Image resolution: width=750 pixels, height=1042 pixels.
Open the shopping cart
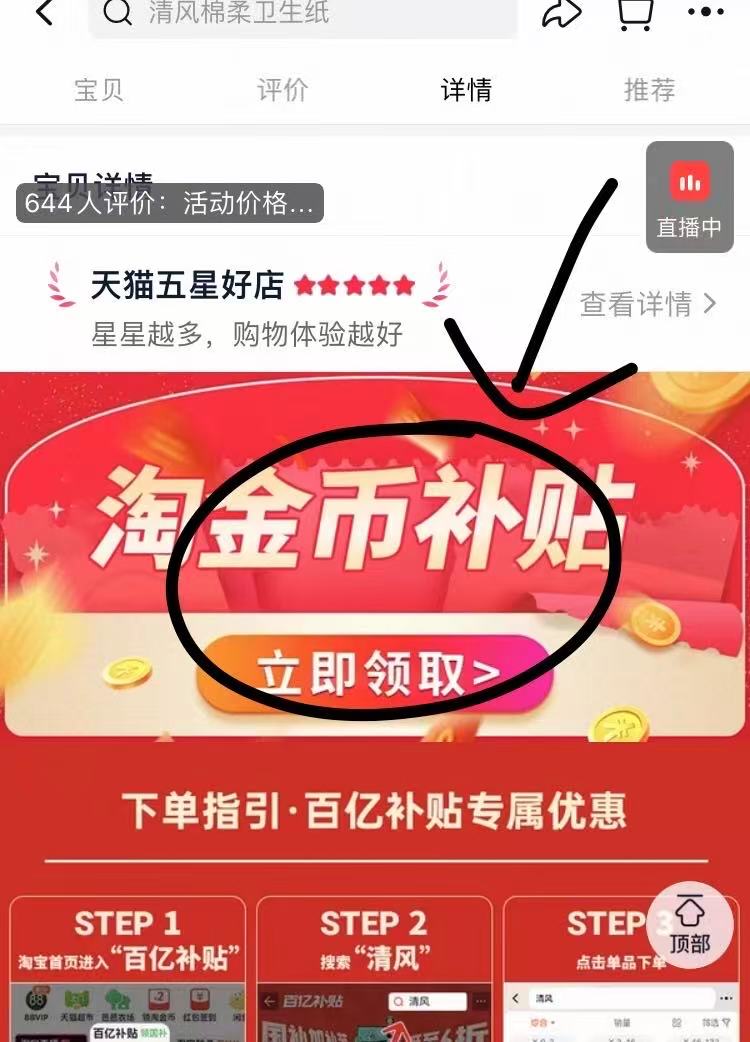(x=635, y=14)
